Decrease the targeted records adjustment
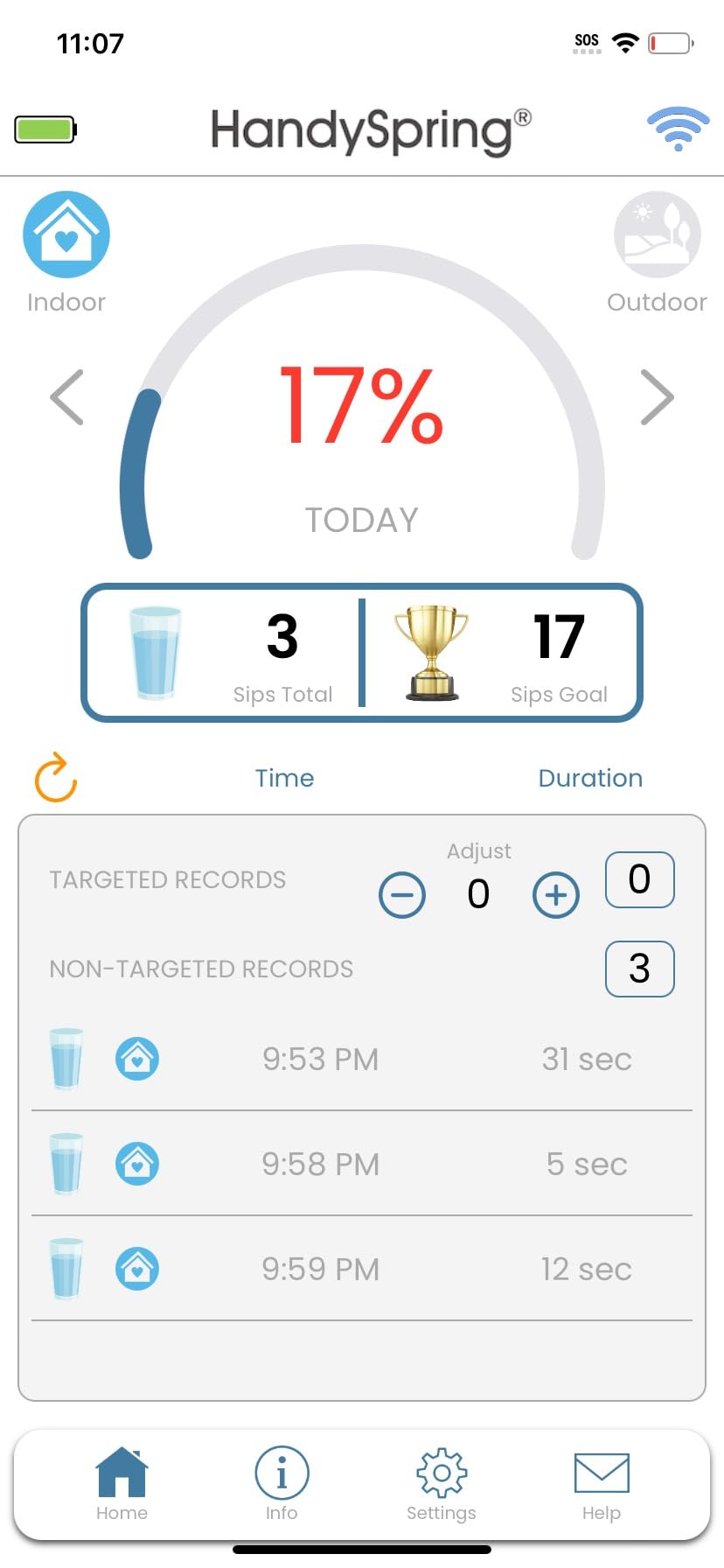 402,895
